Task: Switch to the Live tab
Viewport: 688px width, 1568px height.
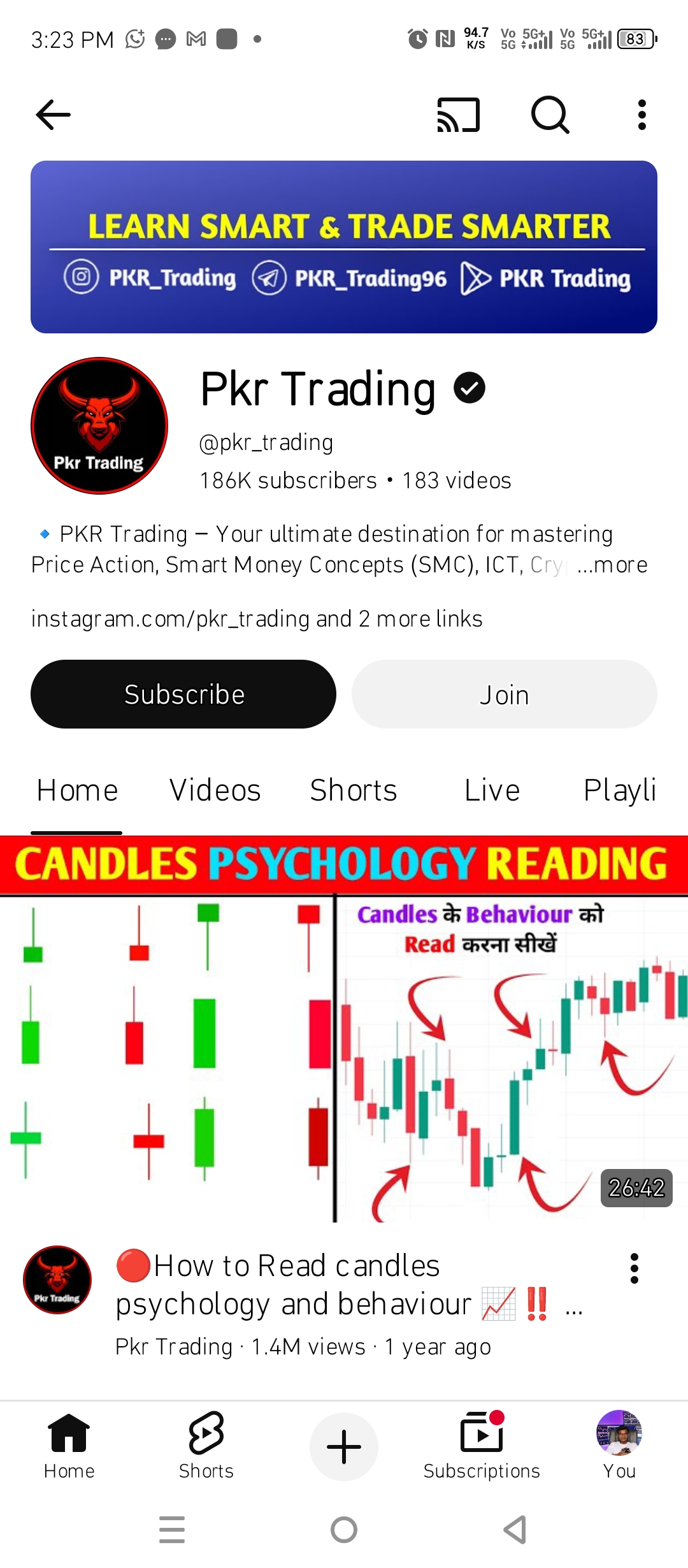Action: click(x=492, y=790)
